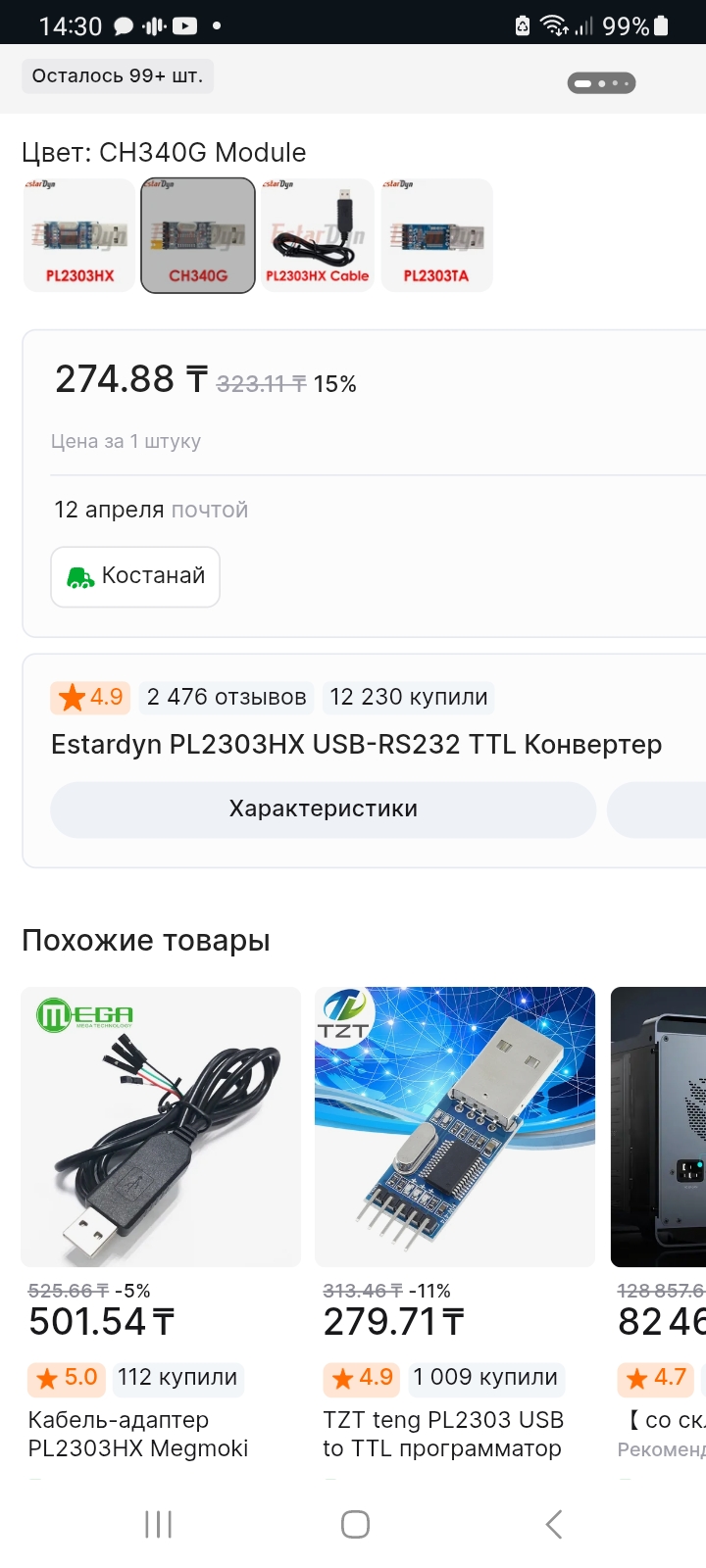View the 2 476 отзывов reviews
The height and width of the screenshot is (1568, 706).
pos(227,698)
